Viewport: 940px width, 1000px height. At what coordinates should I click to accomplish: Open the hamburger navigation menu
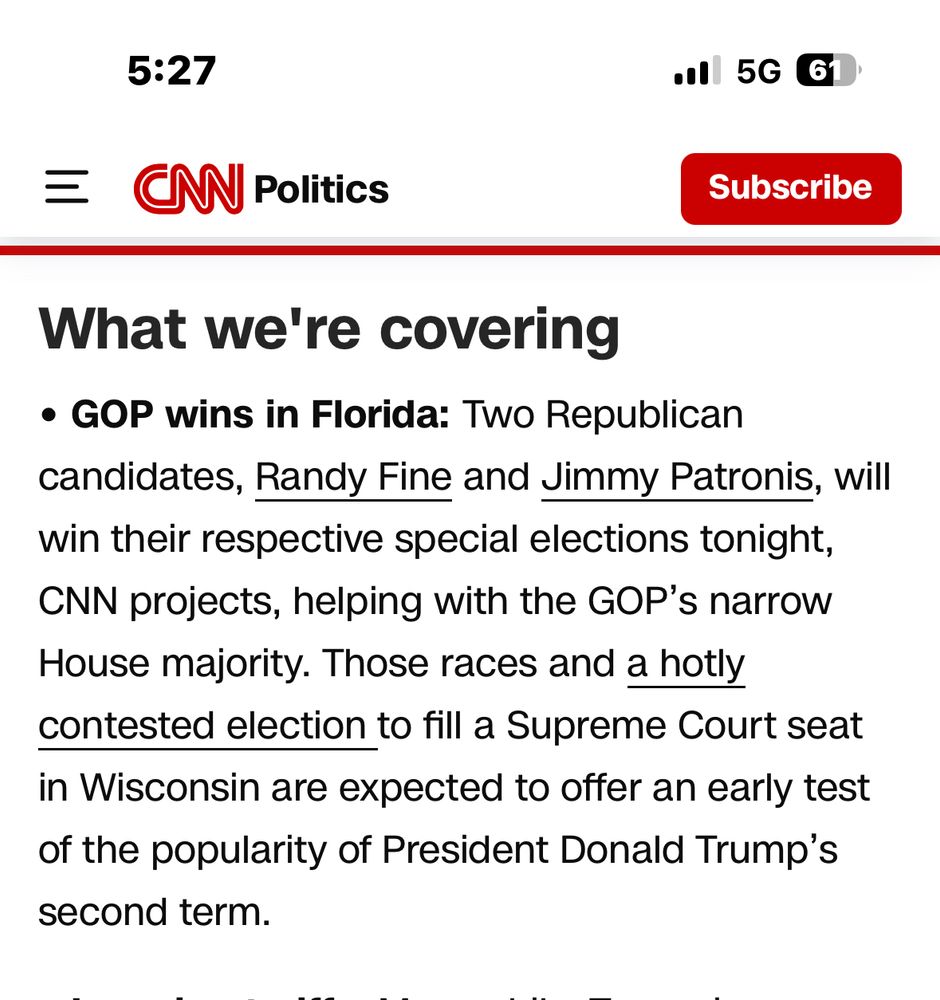67,188
